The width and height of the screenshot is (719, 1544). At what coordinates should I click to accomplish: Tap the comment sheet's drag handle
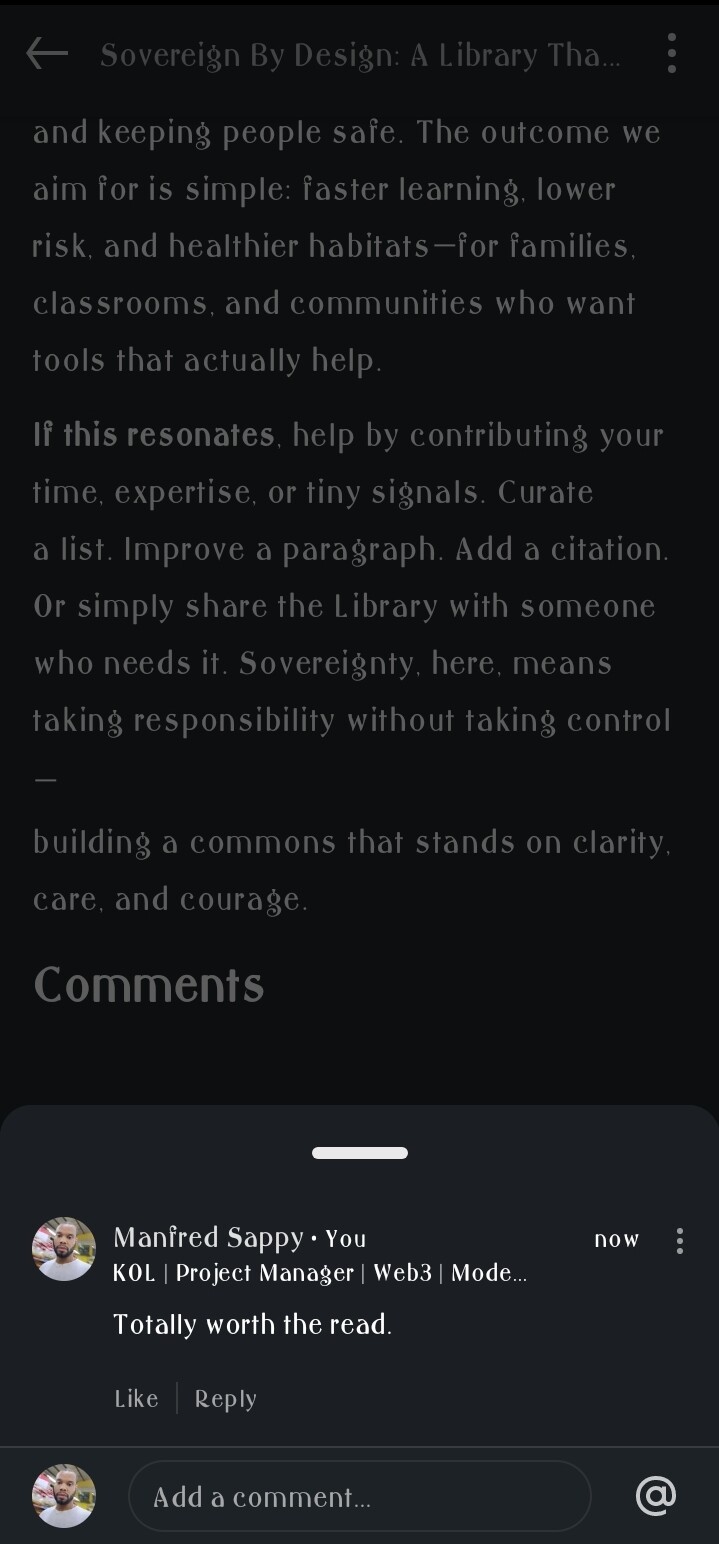[x=359, y=1153]
